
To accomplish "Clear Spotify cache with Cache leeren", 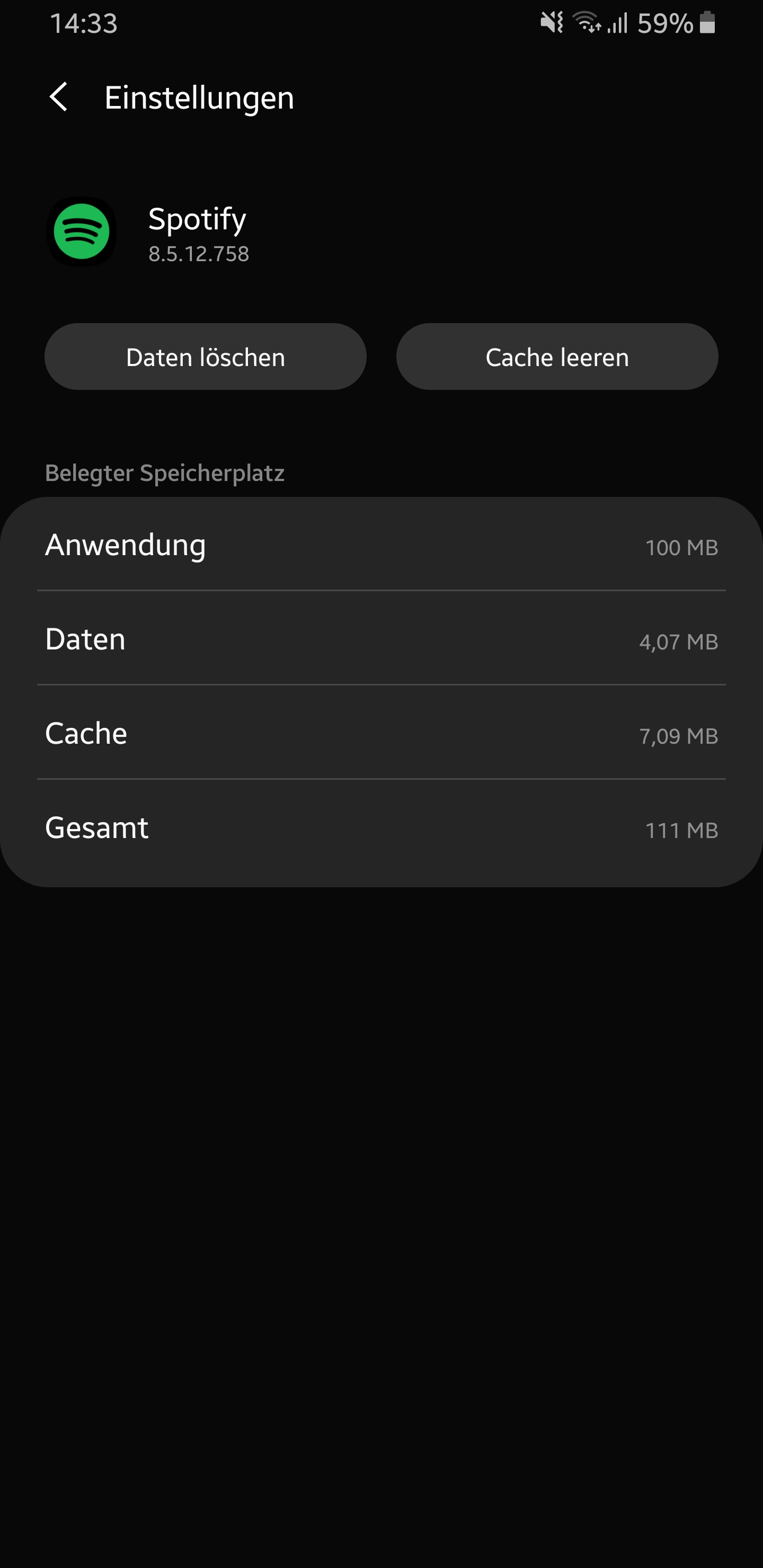I will pyautogui.click(x=556, y=357).
